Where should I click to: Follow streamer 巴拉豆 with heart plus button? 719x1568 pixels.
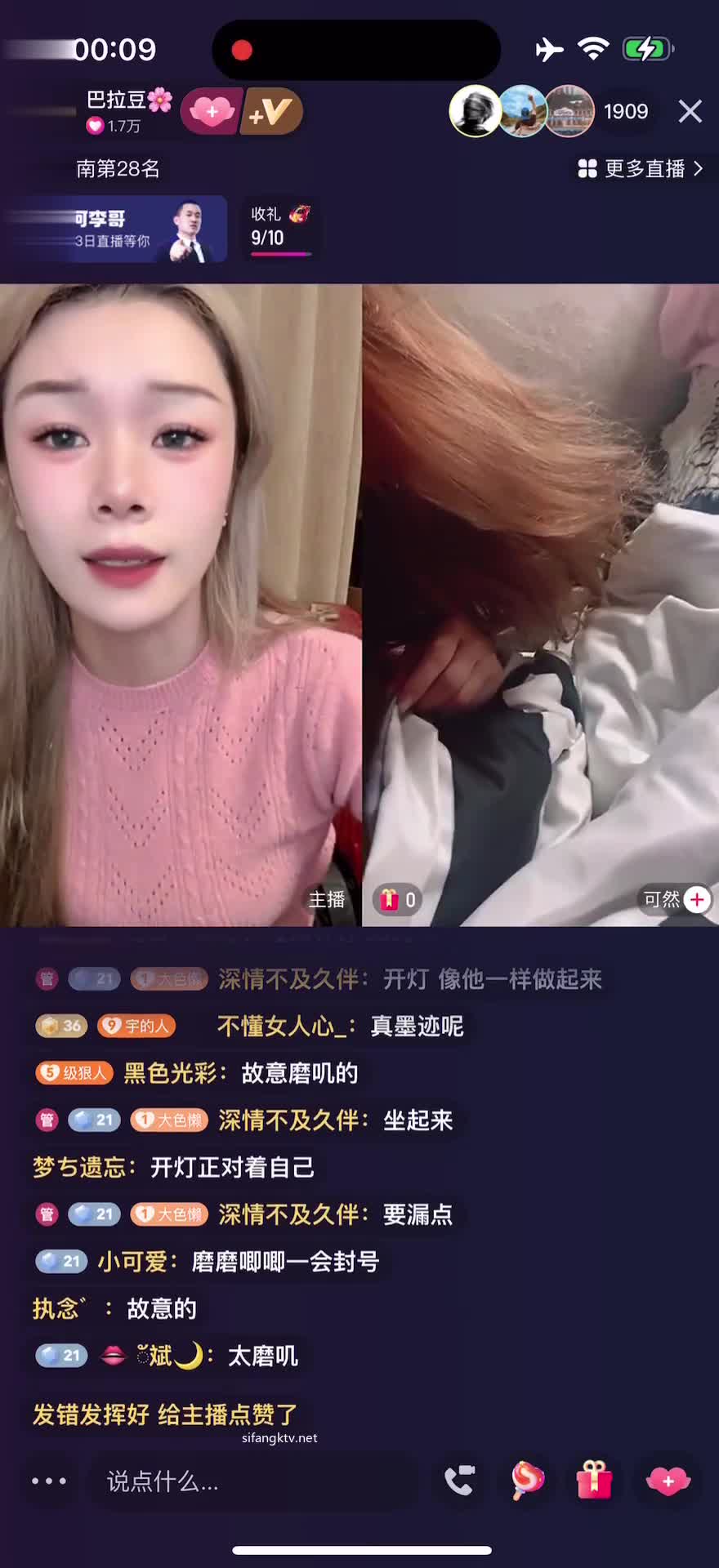coord(212,111)
